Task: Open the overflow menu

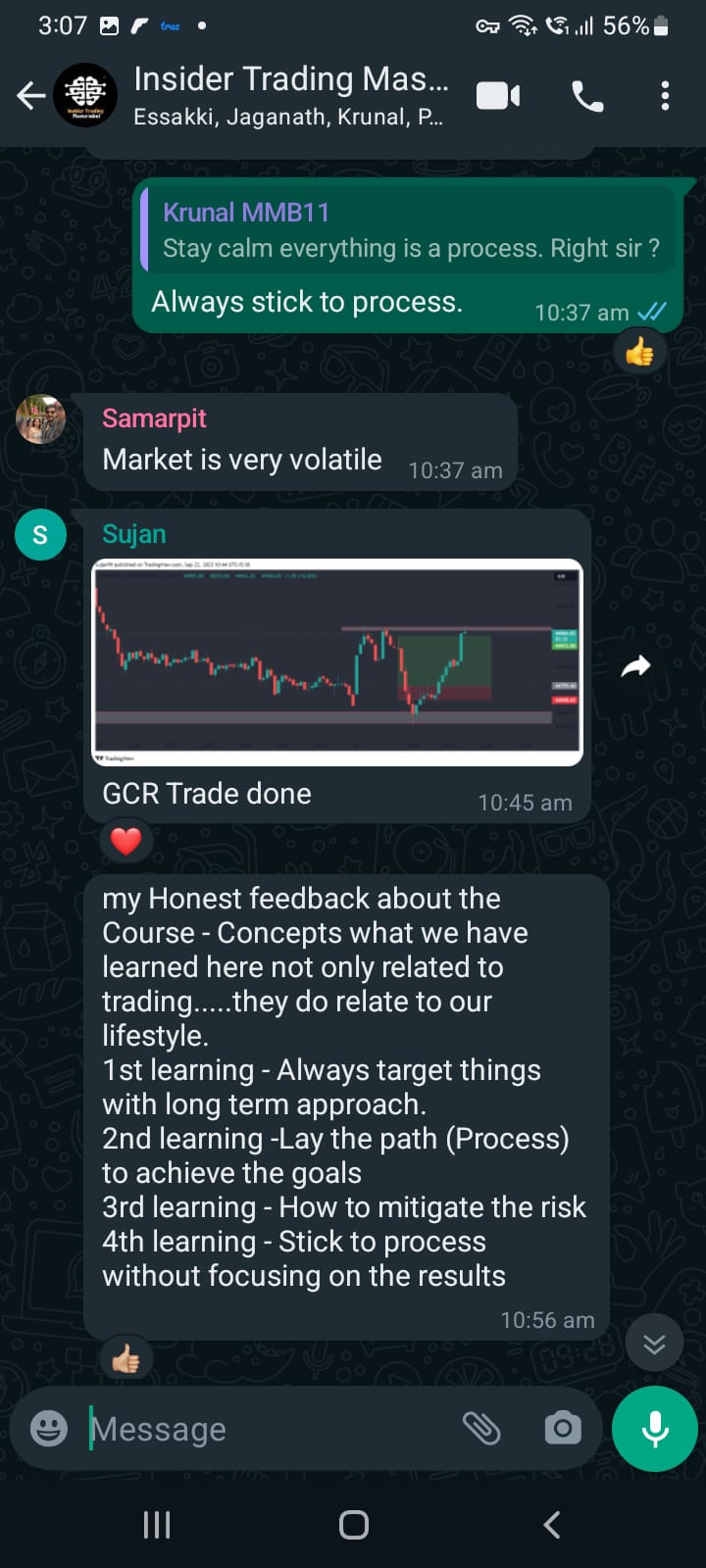Action: pos(665,96)
